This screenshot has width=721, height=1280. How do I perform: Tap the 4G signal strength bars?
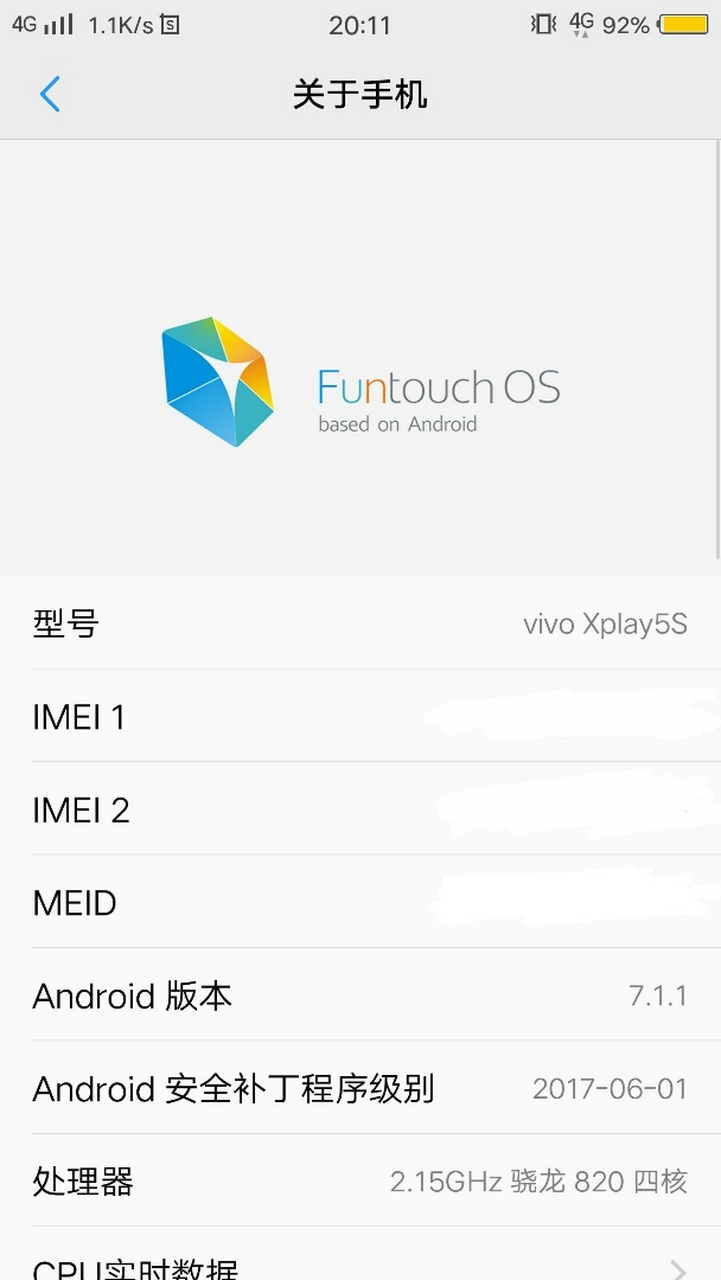click(x=58, y=25)
